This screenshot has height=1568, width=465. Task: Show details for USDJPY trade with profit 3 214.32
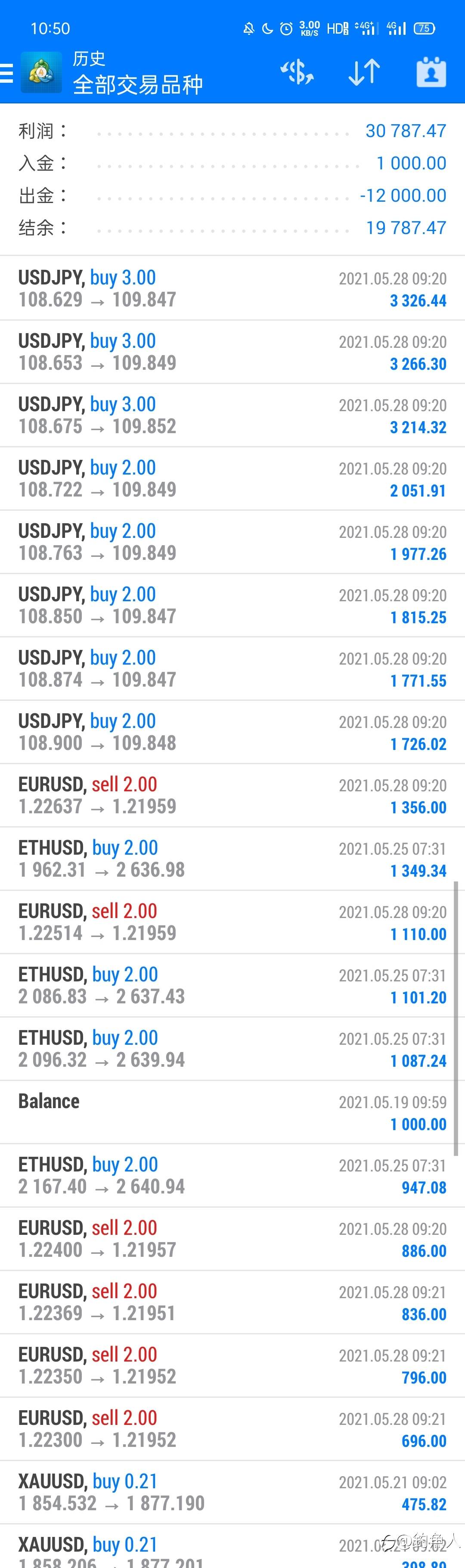(232, 415)
